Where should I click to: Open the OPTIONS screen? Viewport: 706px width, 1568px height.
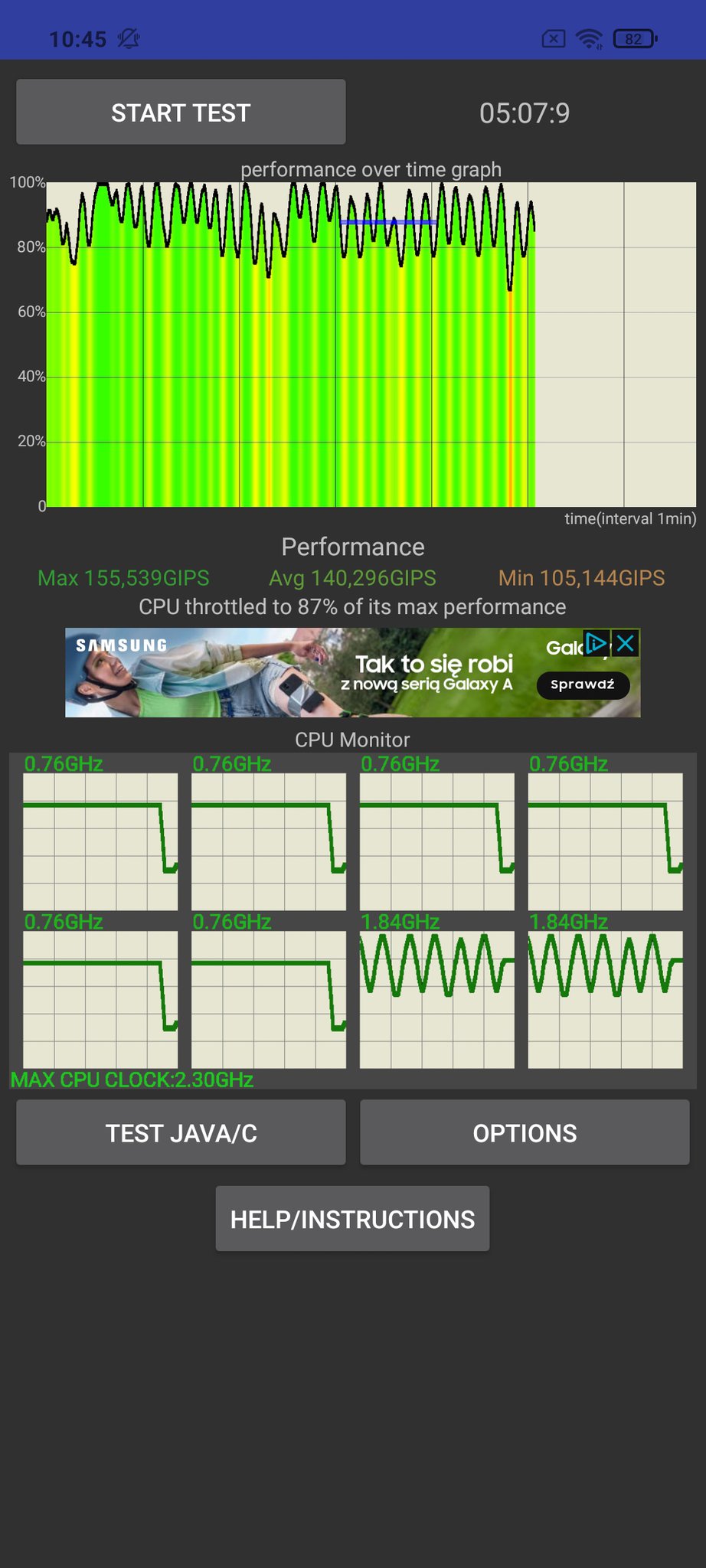click(x=525, y=1133)
